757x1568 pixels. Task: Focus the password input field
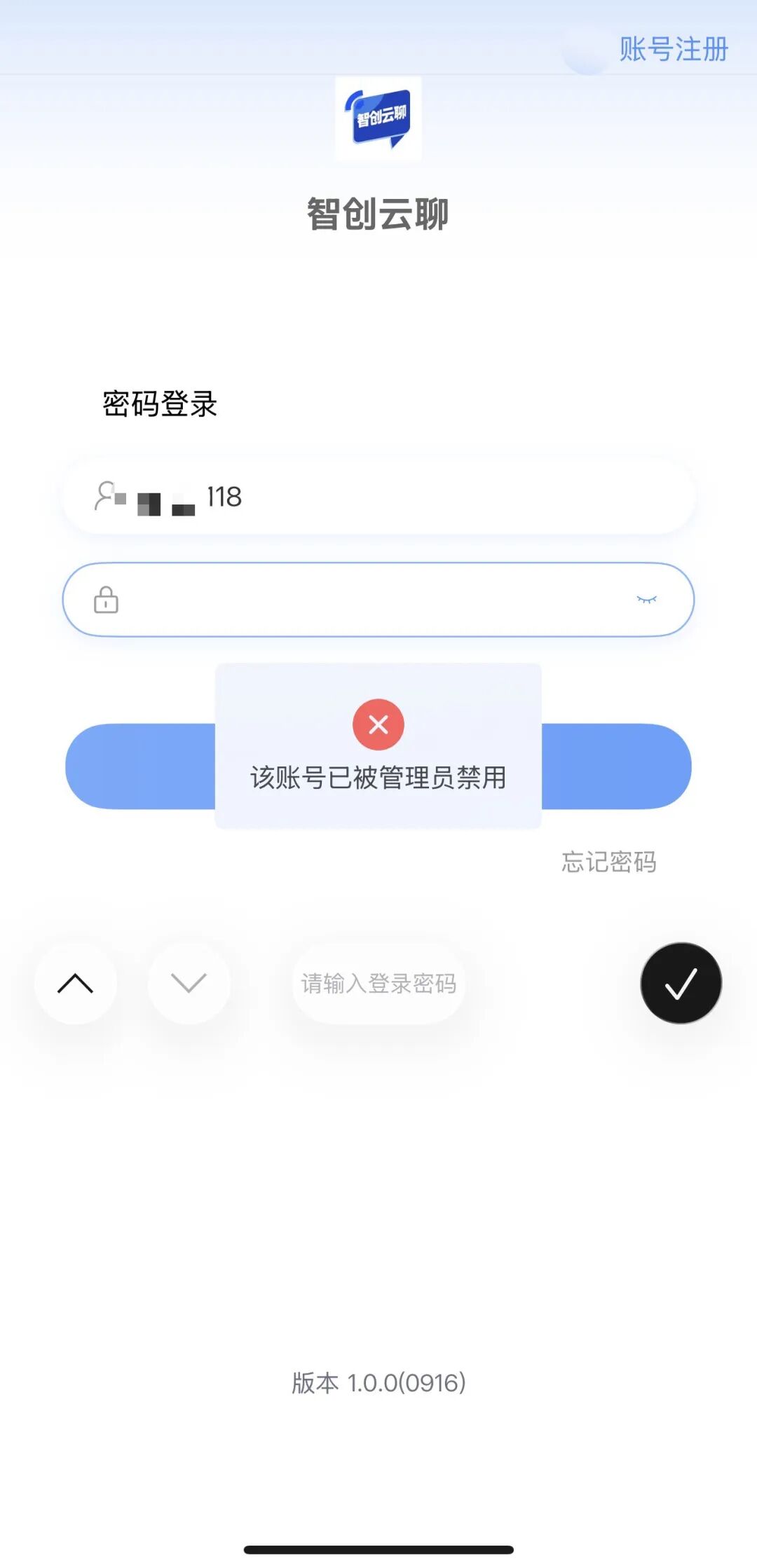coord(364,600)
